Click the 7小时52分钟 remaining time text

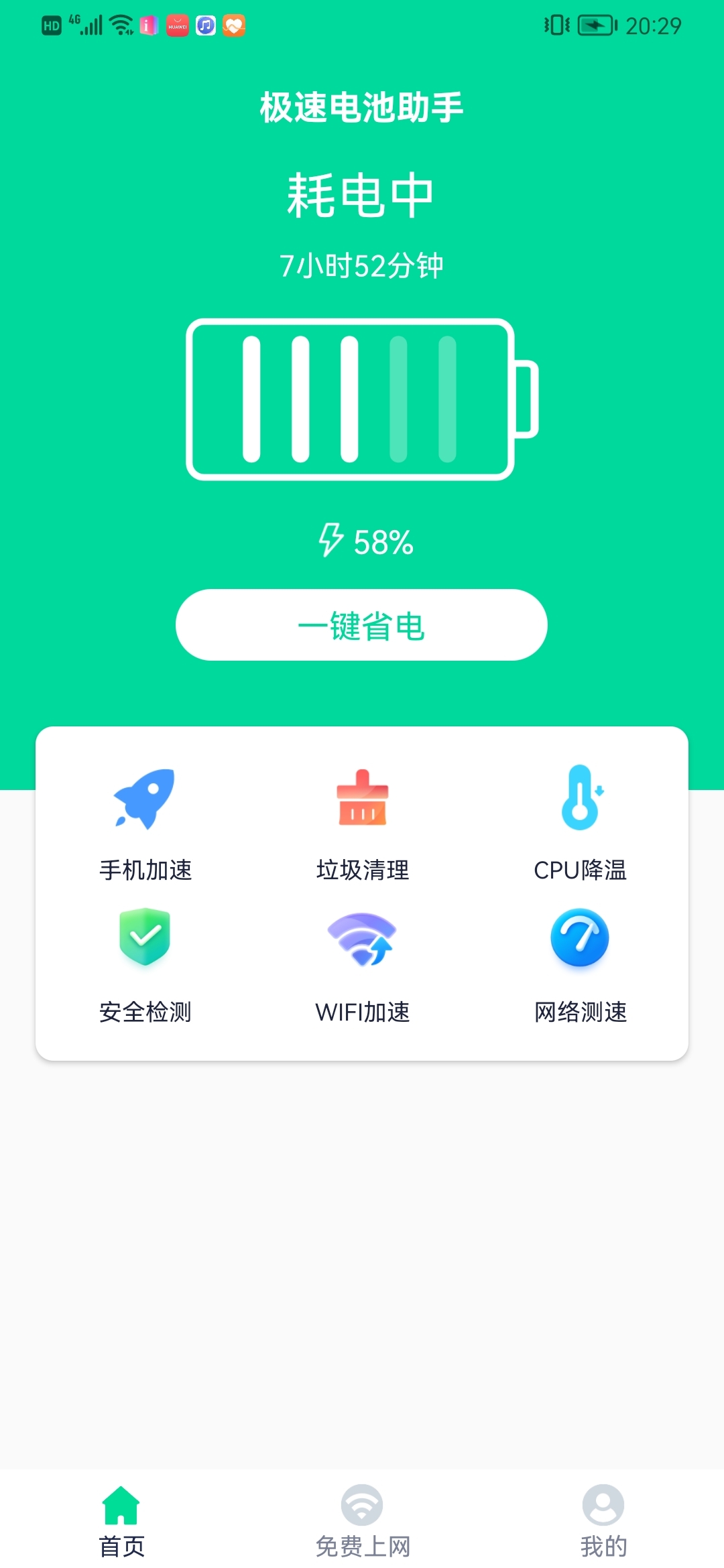pos(362,266)
